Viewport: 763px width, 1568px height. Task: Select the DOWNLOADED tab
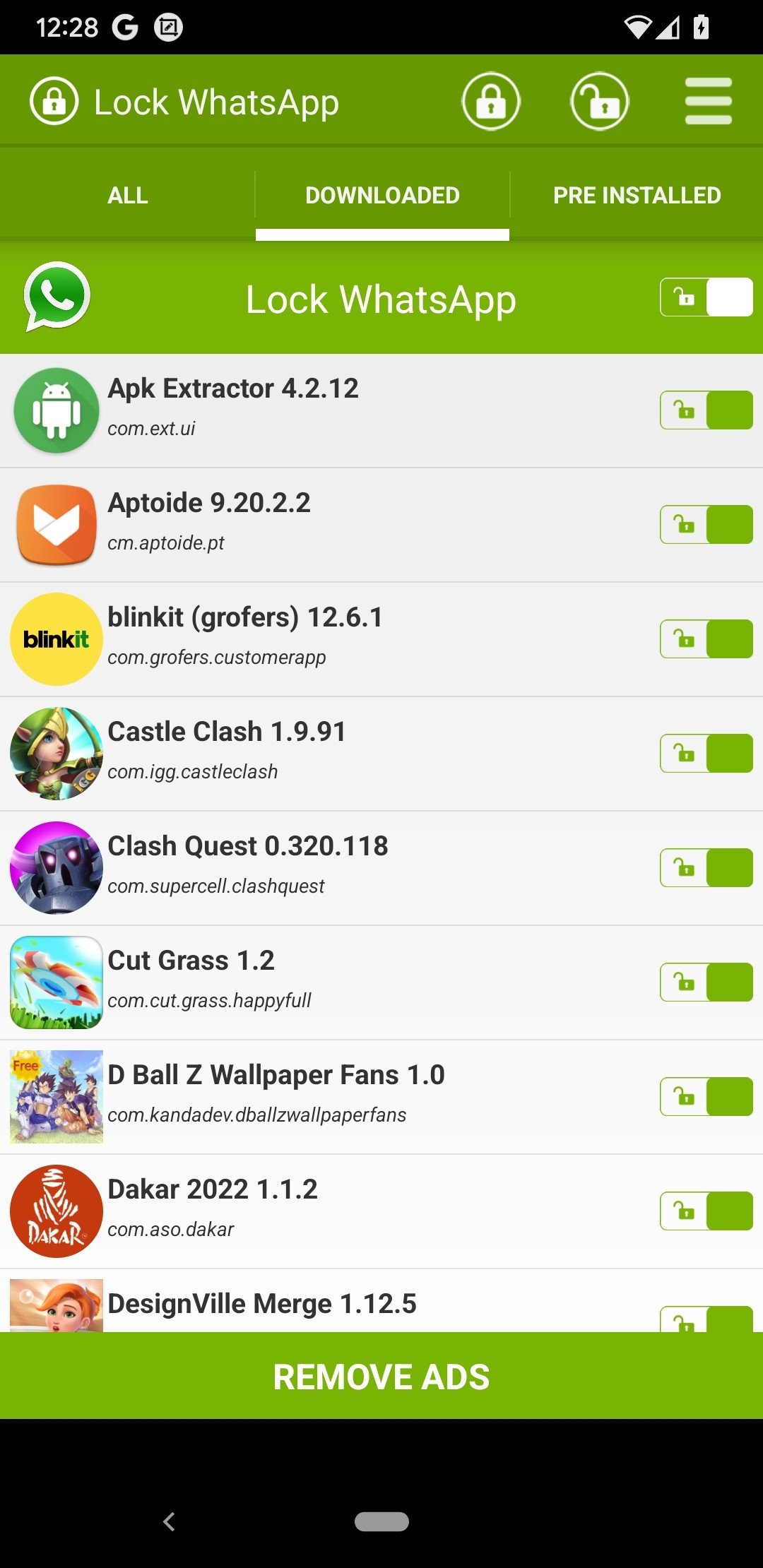382,195
